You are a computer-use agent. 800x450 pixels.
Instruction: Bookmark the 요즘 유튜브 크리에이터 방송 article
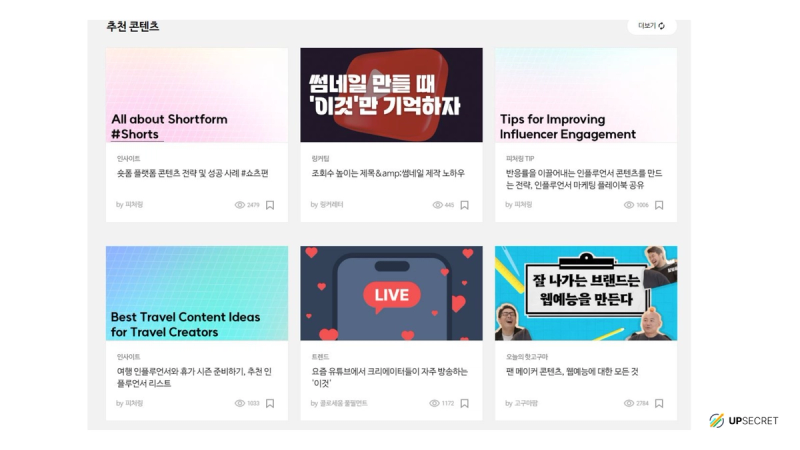click(464, 403)
